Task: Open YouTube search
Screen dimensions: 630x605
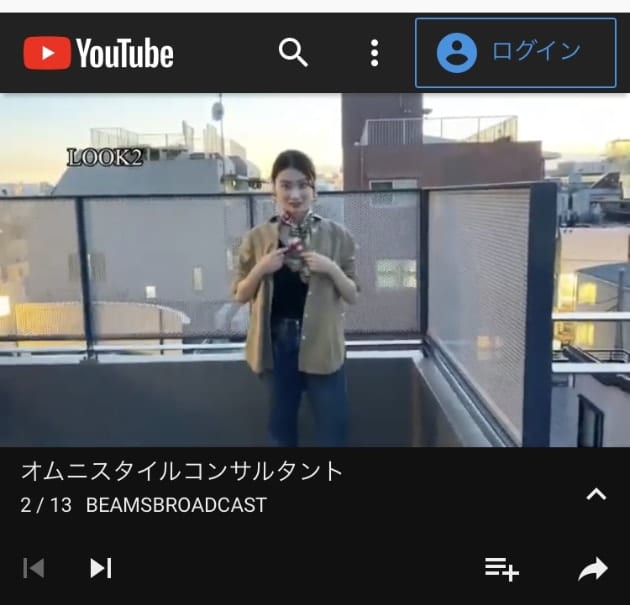Action: pyautogui.click(x=293, y=53)
